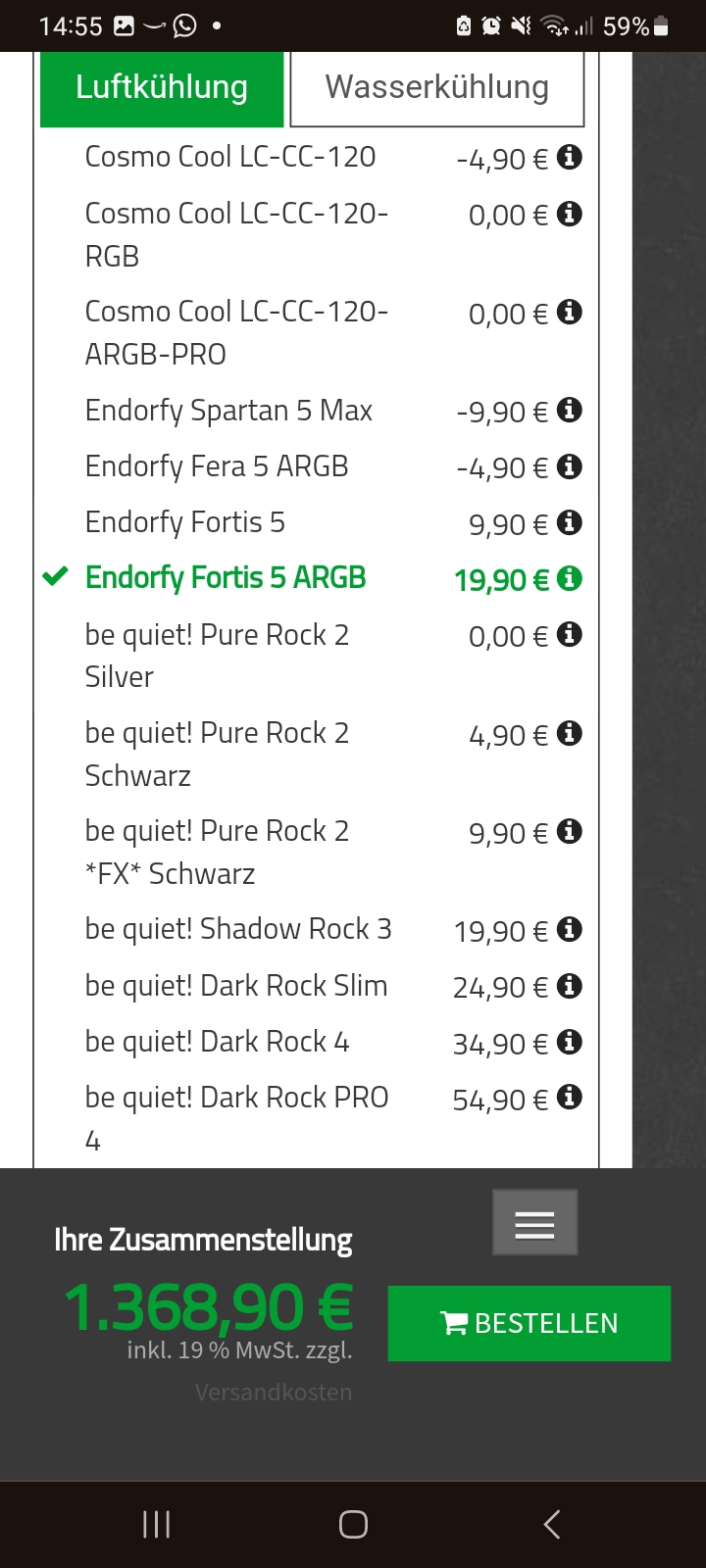
Task: Pick Endorfy Fera 5 ARGB option
Action: pos(217,466)
